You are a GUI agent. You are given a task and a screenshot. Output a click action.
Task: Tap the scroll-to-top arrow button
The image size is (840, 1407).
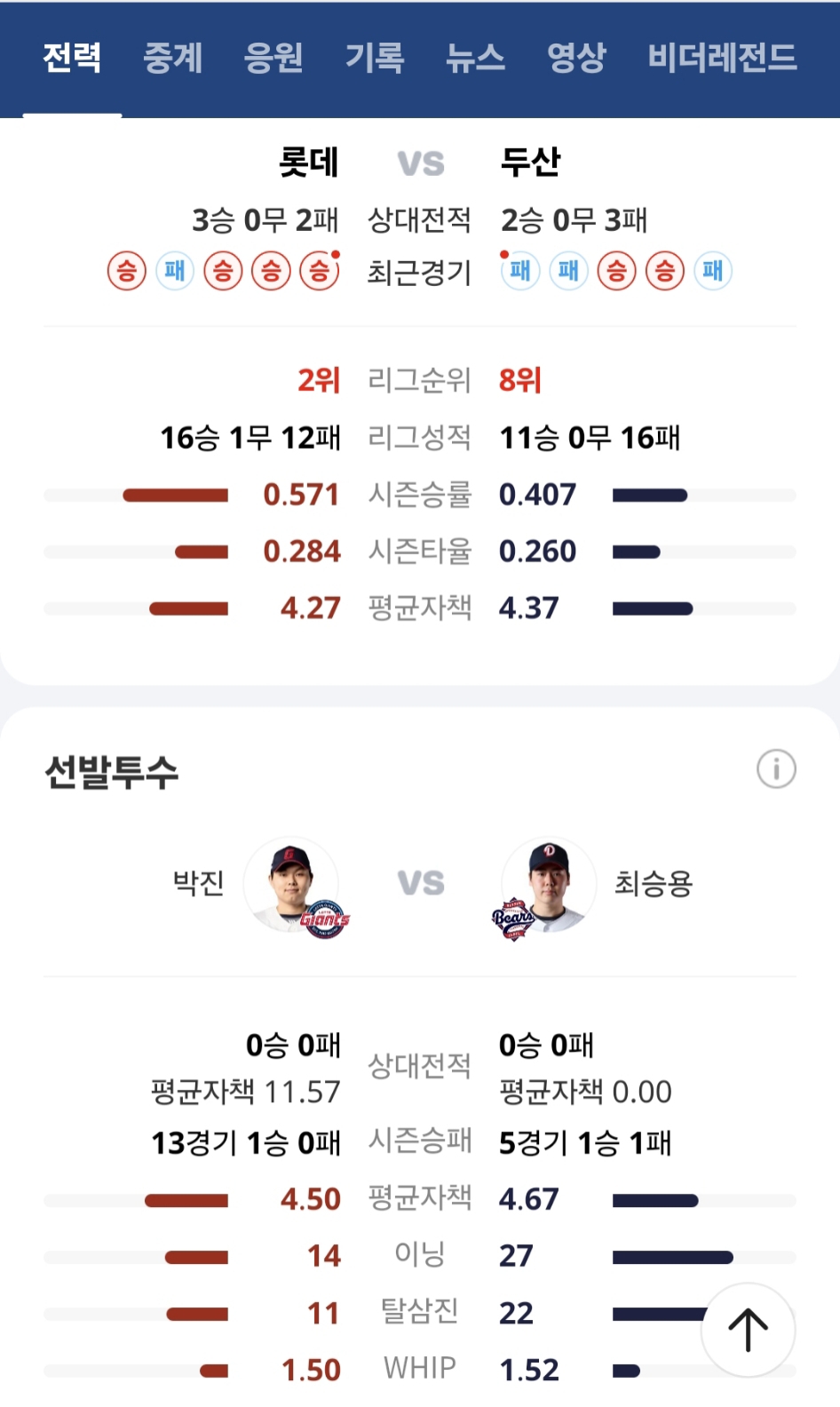pos(748,1330)
